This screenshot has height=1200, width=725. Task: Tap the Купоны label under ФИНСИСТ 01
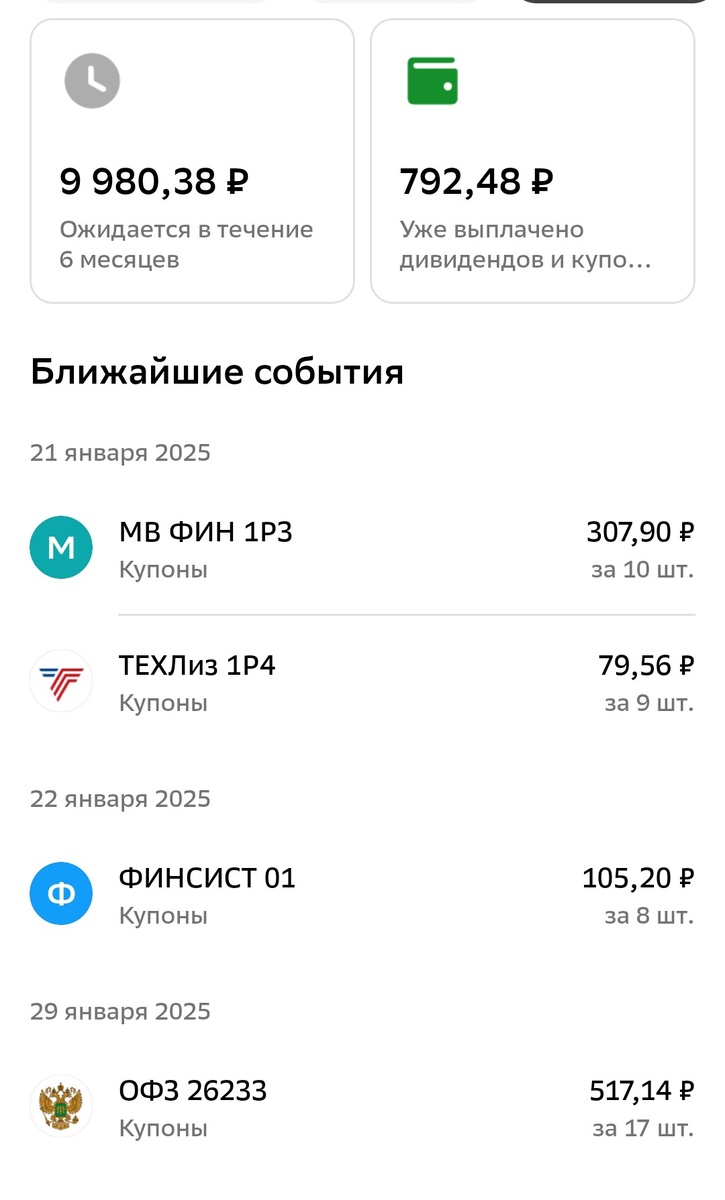pos(163,915)
